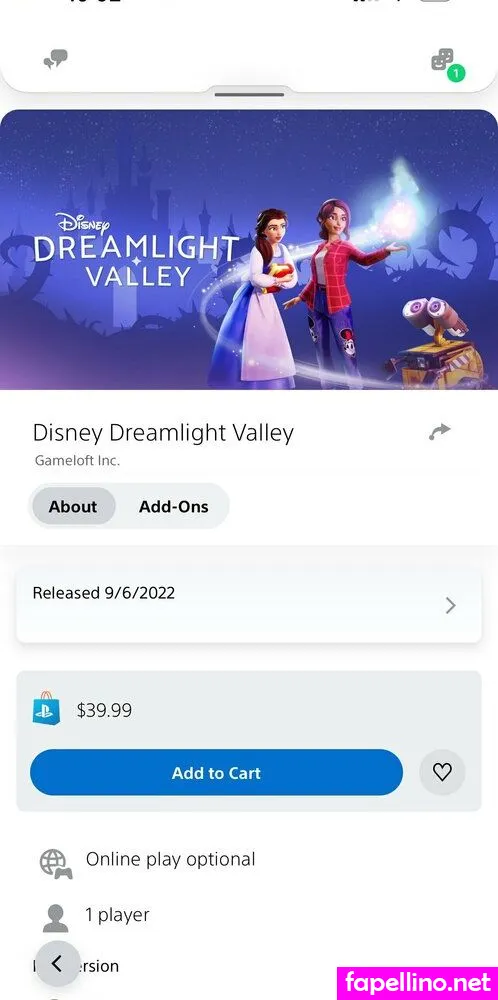Add the game to cart
Image resolution: width=498 pixels, height=1000 pixels.
(216, 772)
